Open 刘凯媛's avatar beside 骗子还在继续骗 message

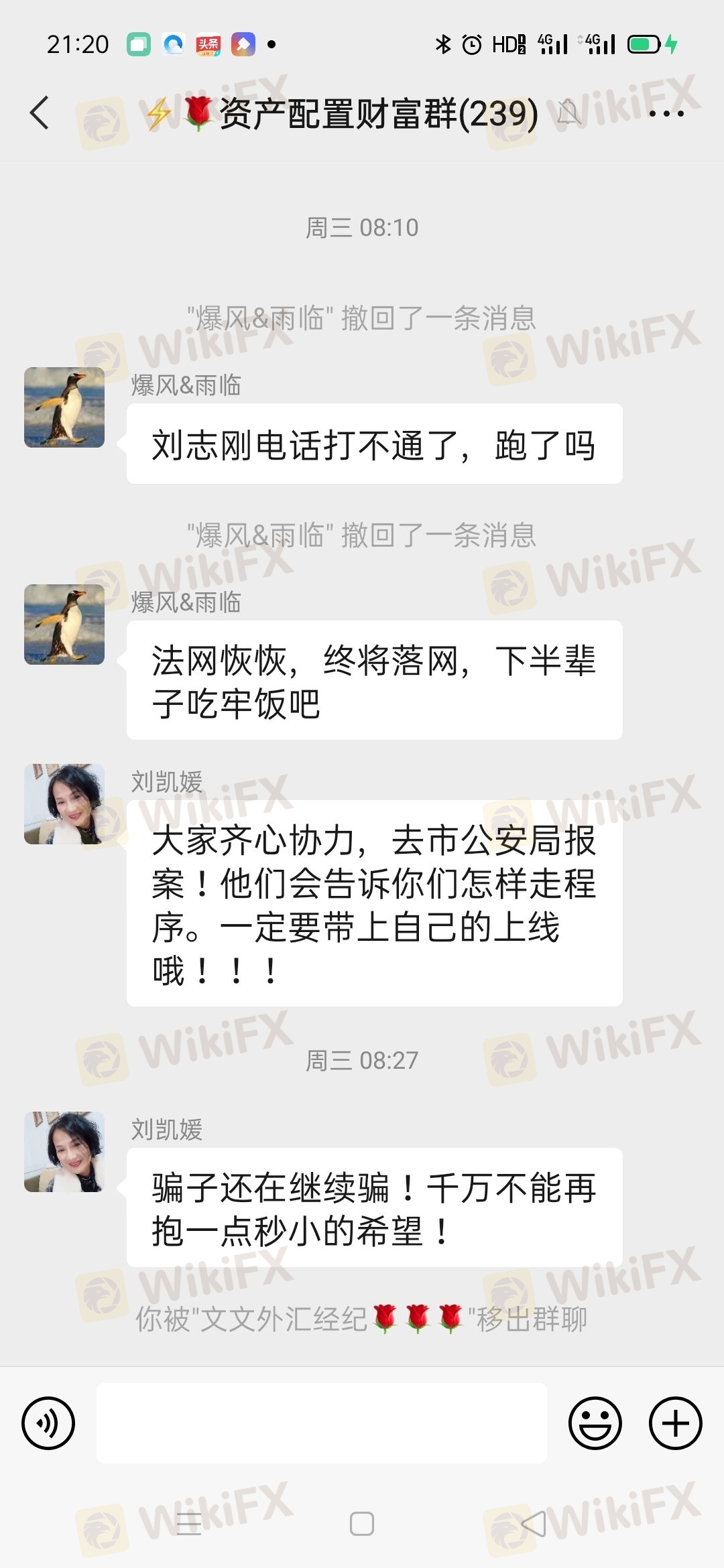(x=64, y=1152)
